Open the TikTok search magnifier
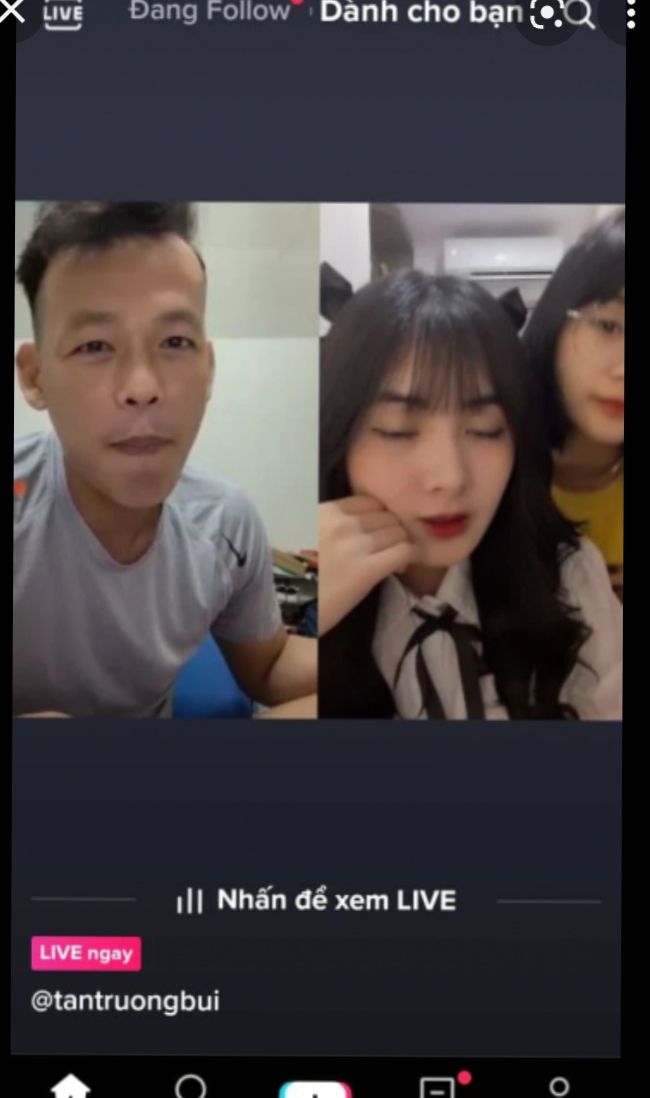The image size is (650, 1098). click(x=580, y=14)
